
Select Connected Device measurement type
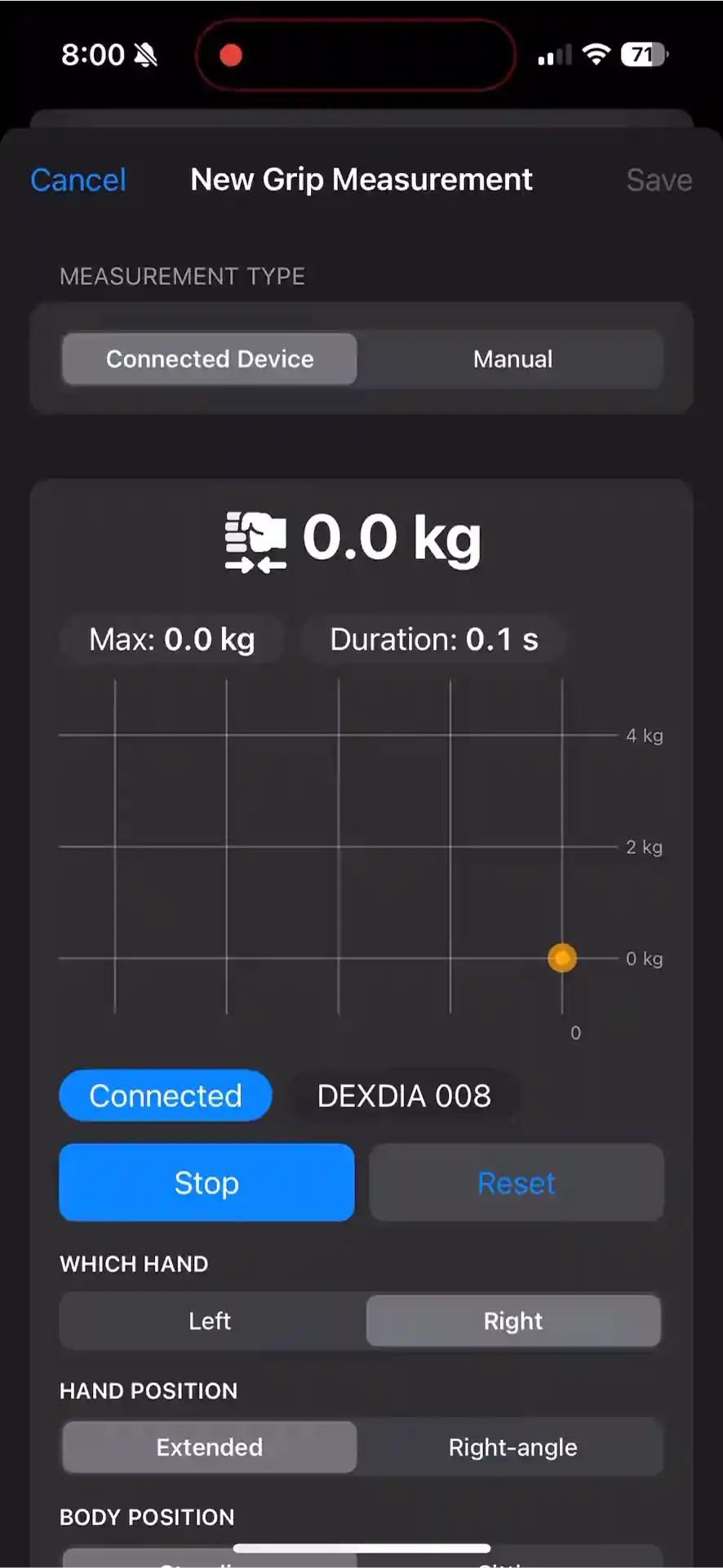pos(209,358)
